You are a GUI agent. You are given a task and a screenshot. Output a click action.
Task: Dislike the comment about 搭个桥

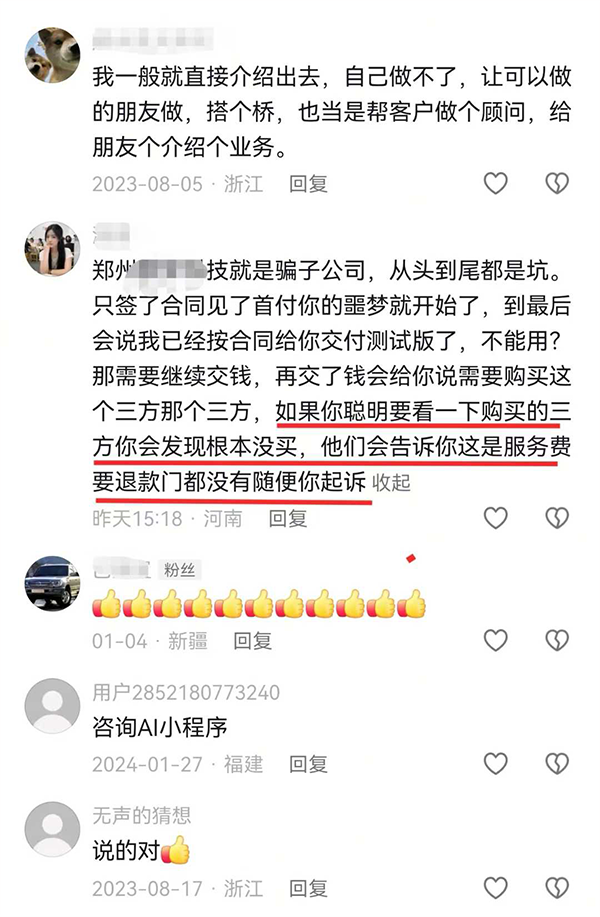(x=556, y=183)
